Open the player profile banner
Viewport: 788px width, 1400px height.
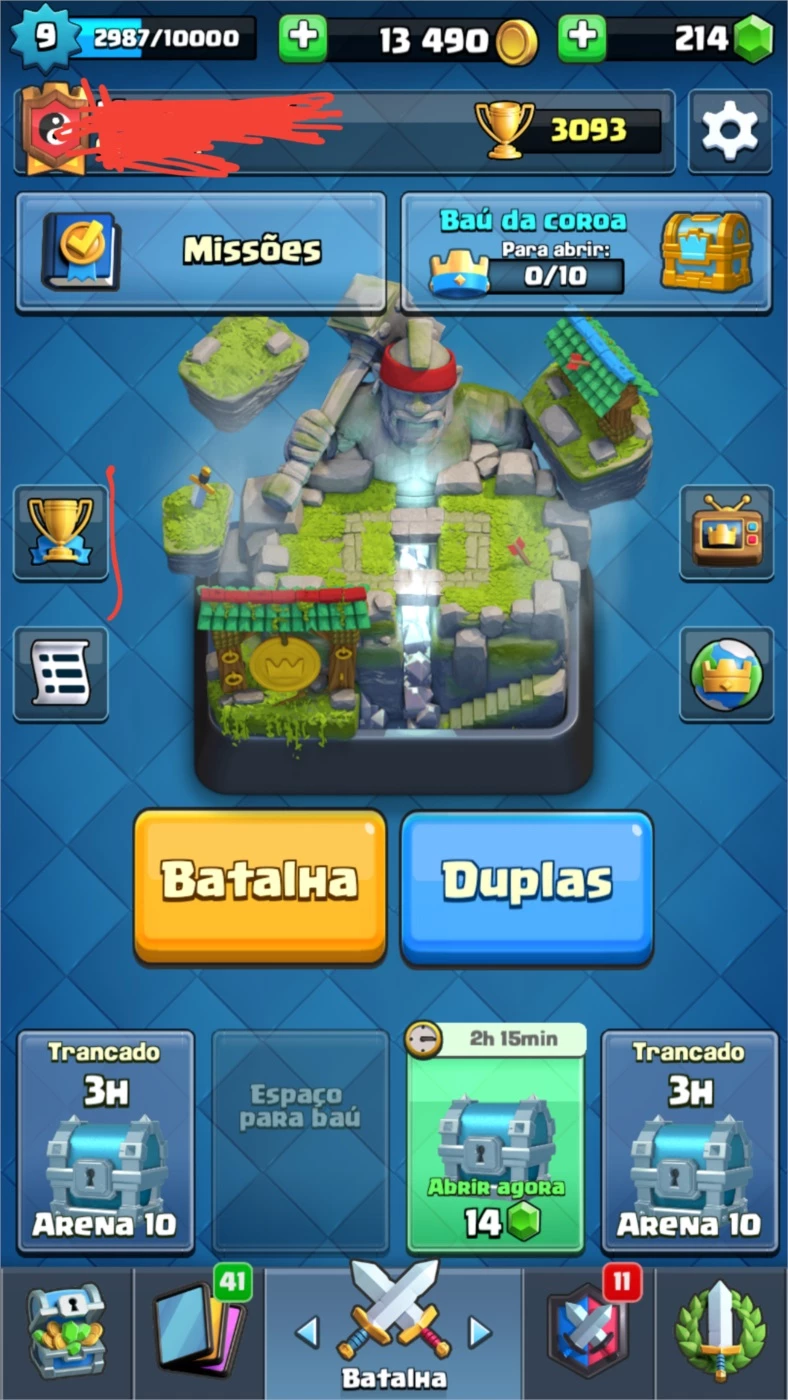tap(345, 131)
